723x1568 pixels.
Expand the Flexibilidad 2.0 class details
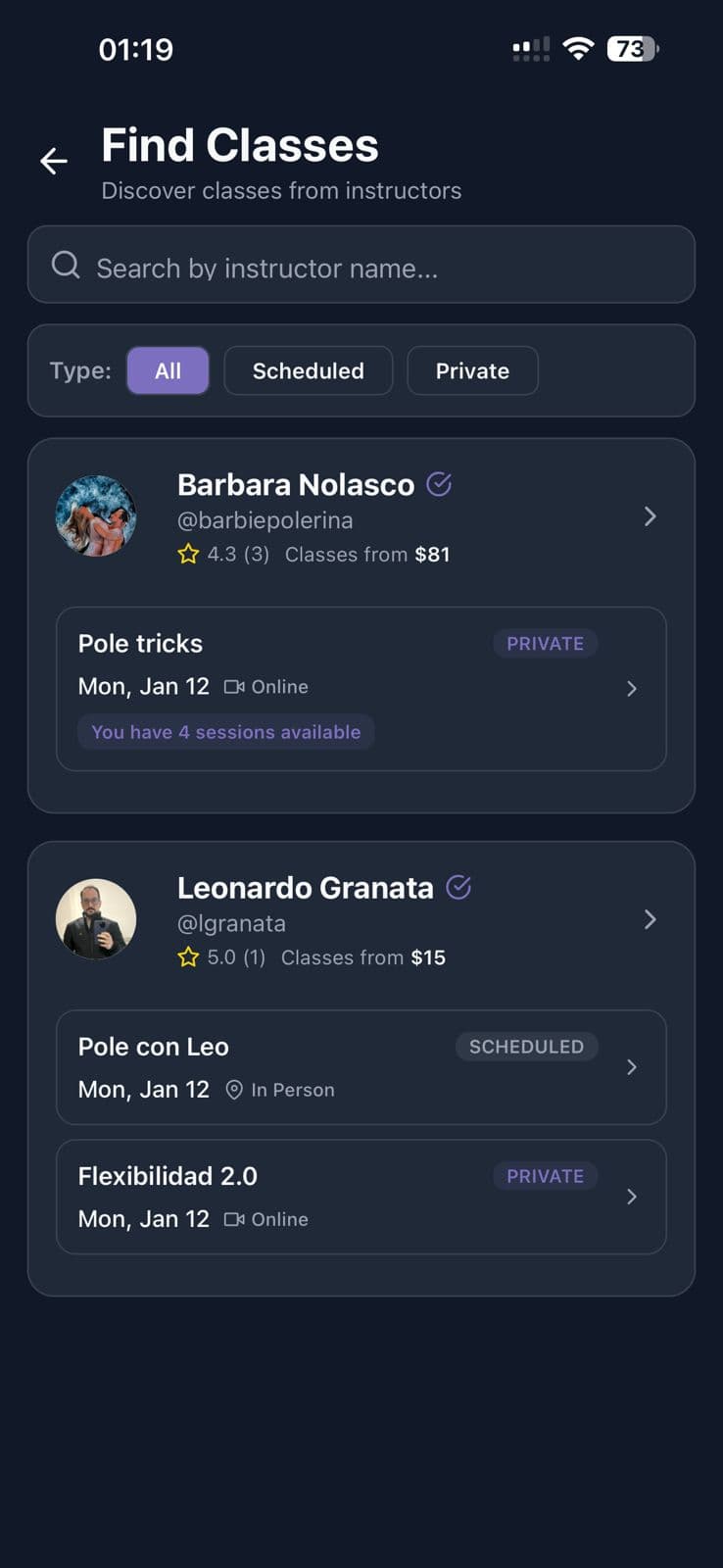pos(632,1197)
